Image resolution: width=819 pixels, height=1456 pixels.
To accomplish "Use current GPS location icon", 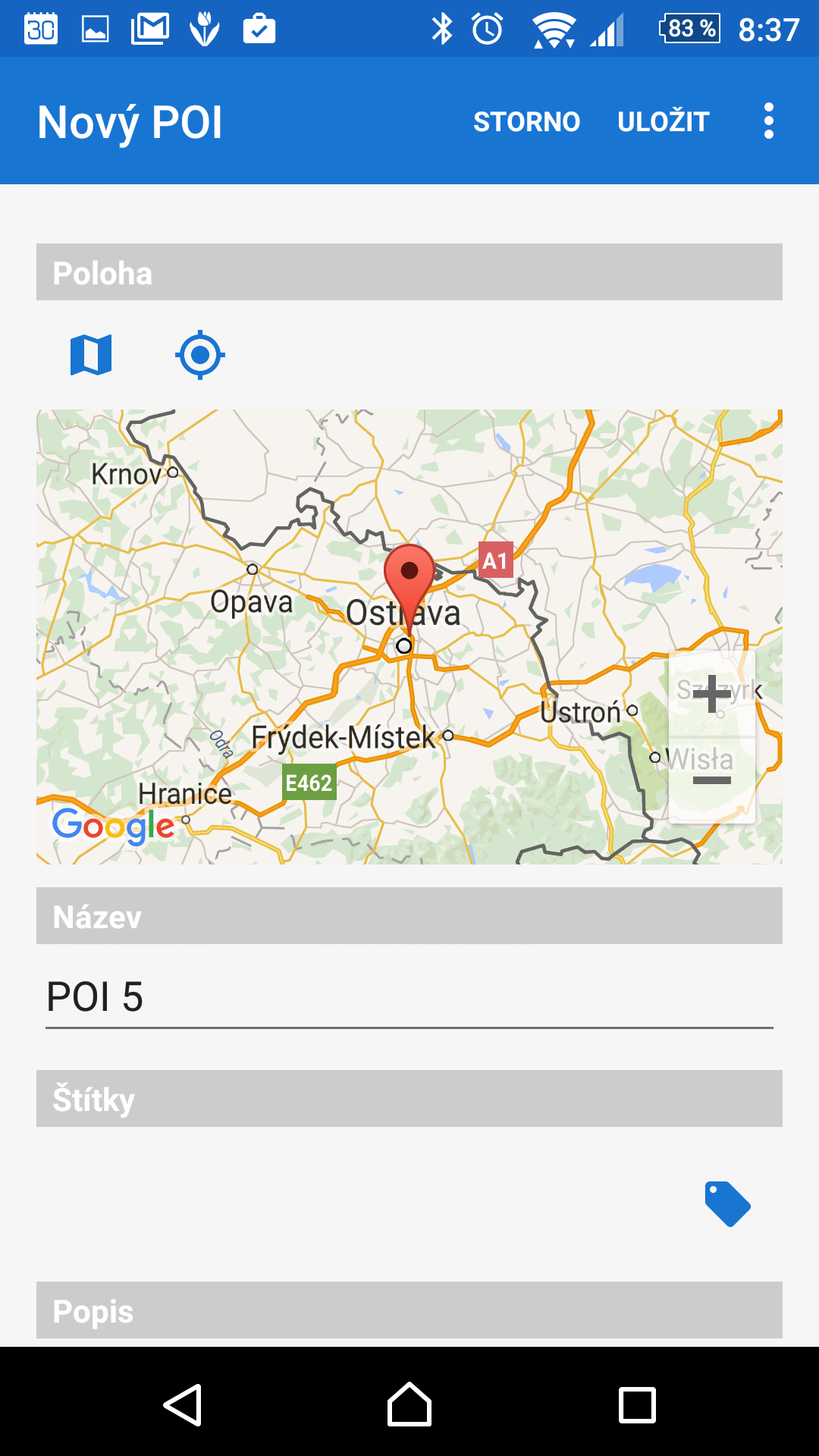I will point(200,354).
